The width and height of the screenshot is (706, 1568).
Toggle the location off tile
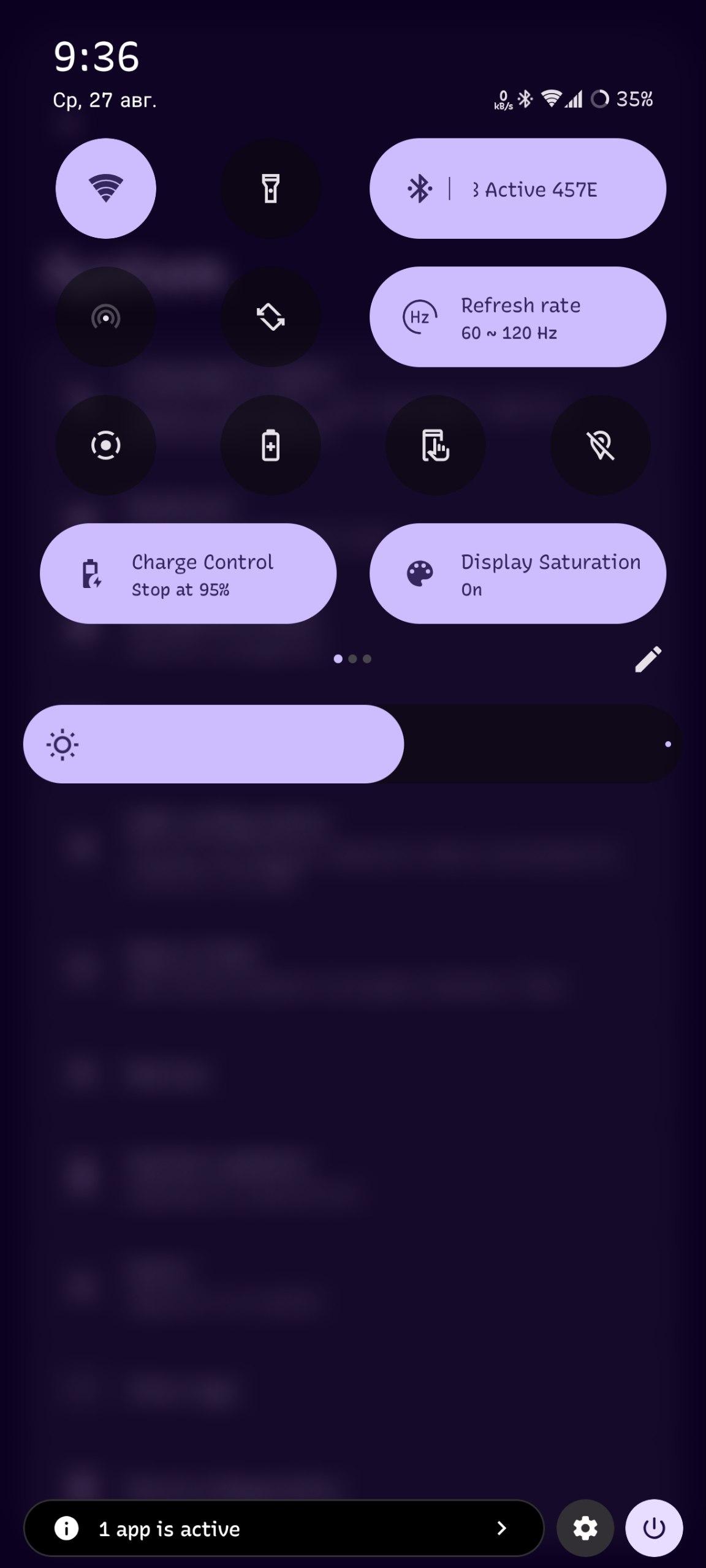point(600,445)
